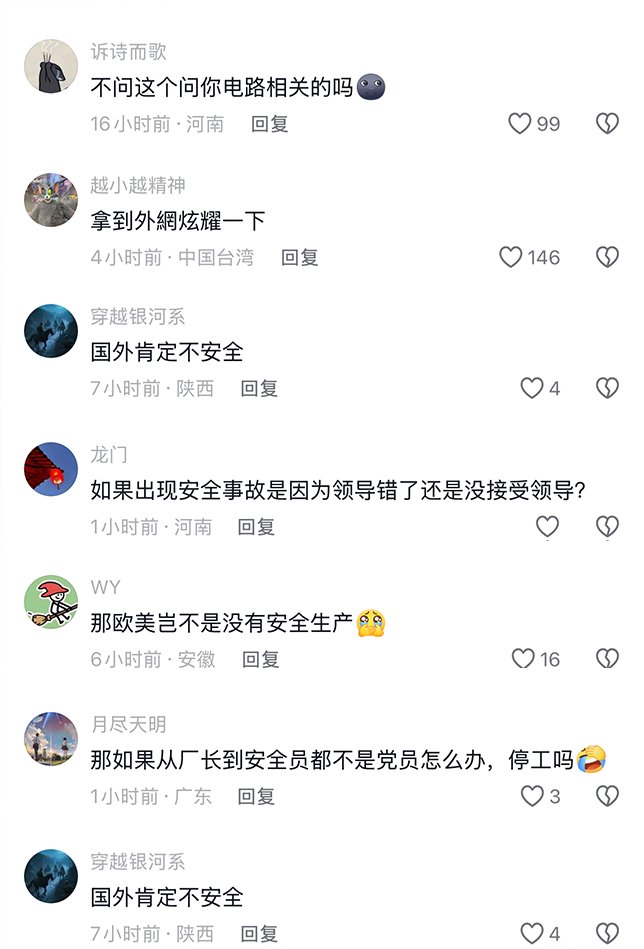644x949 pixels.
Task: Reply to 诉诗而歌's comment
Action: click(x=270, y=124)
